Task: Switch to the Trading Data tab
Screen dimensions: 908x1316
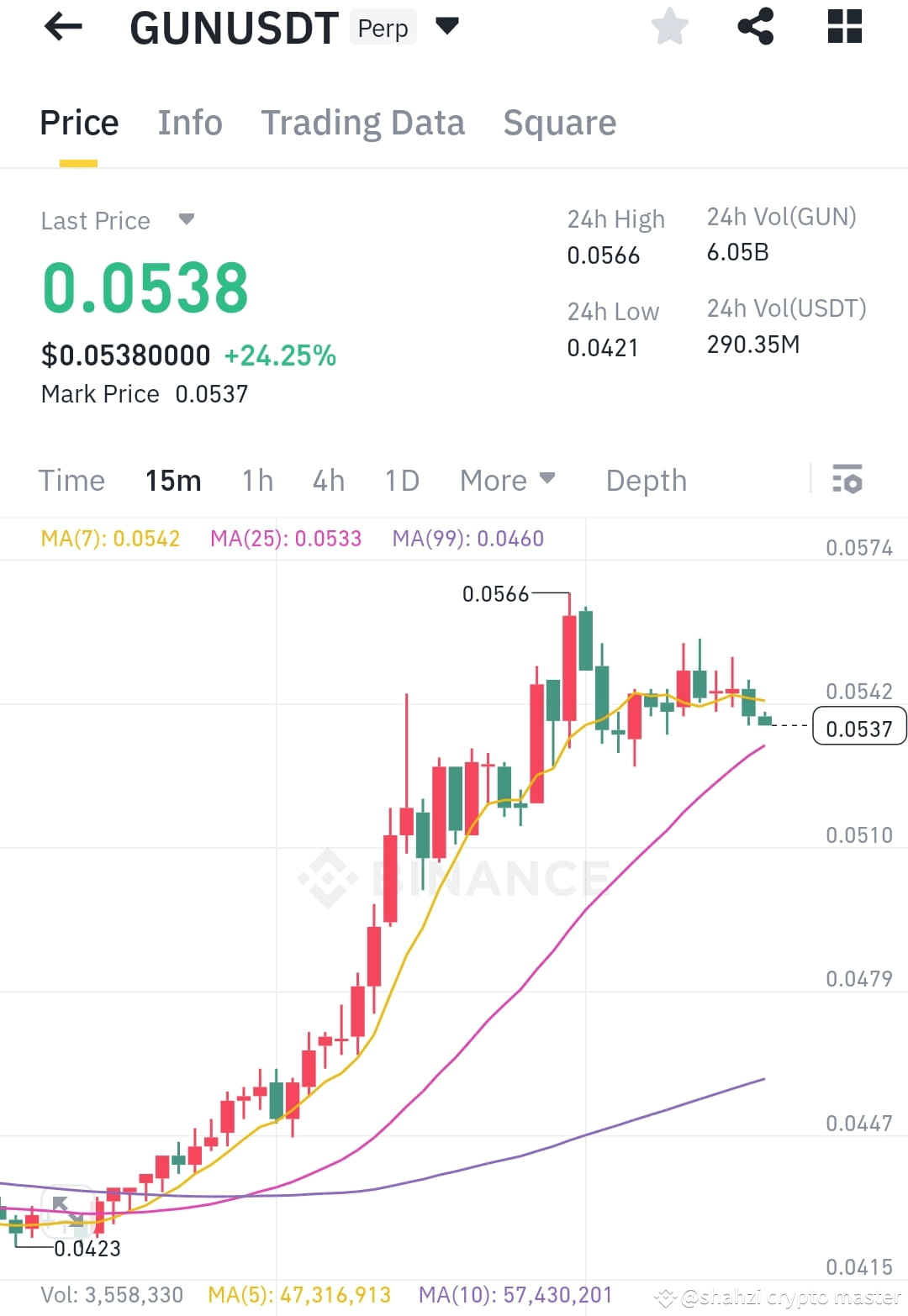Action: 363,122
